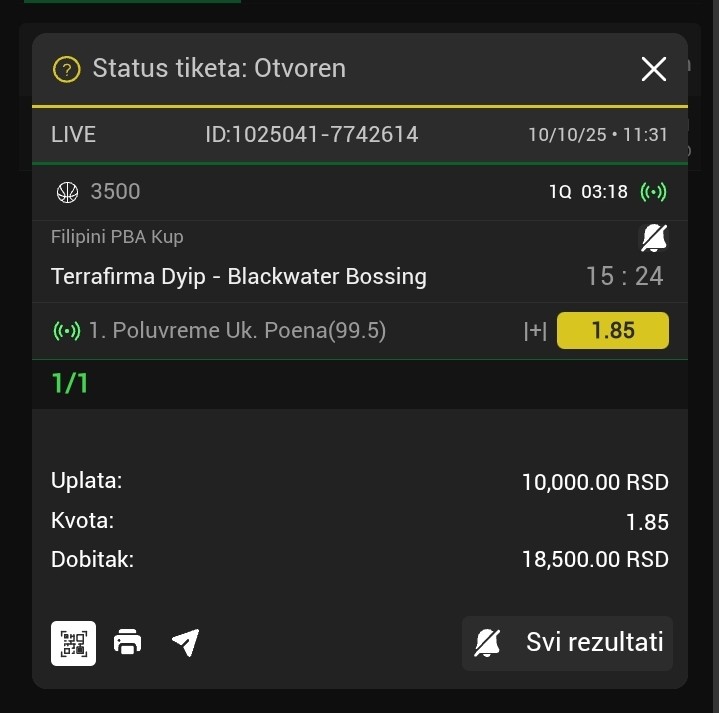Screen dimensions: 719x713
Task: Close the ticket status dialog
Action: click(653, 69)
